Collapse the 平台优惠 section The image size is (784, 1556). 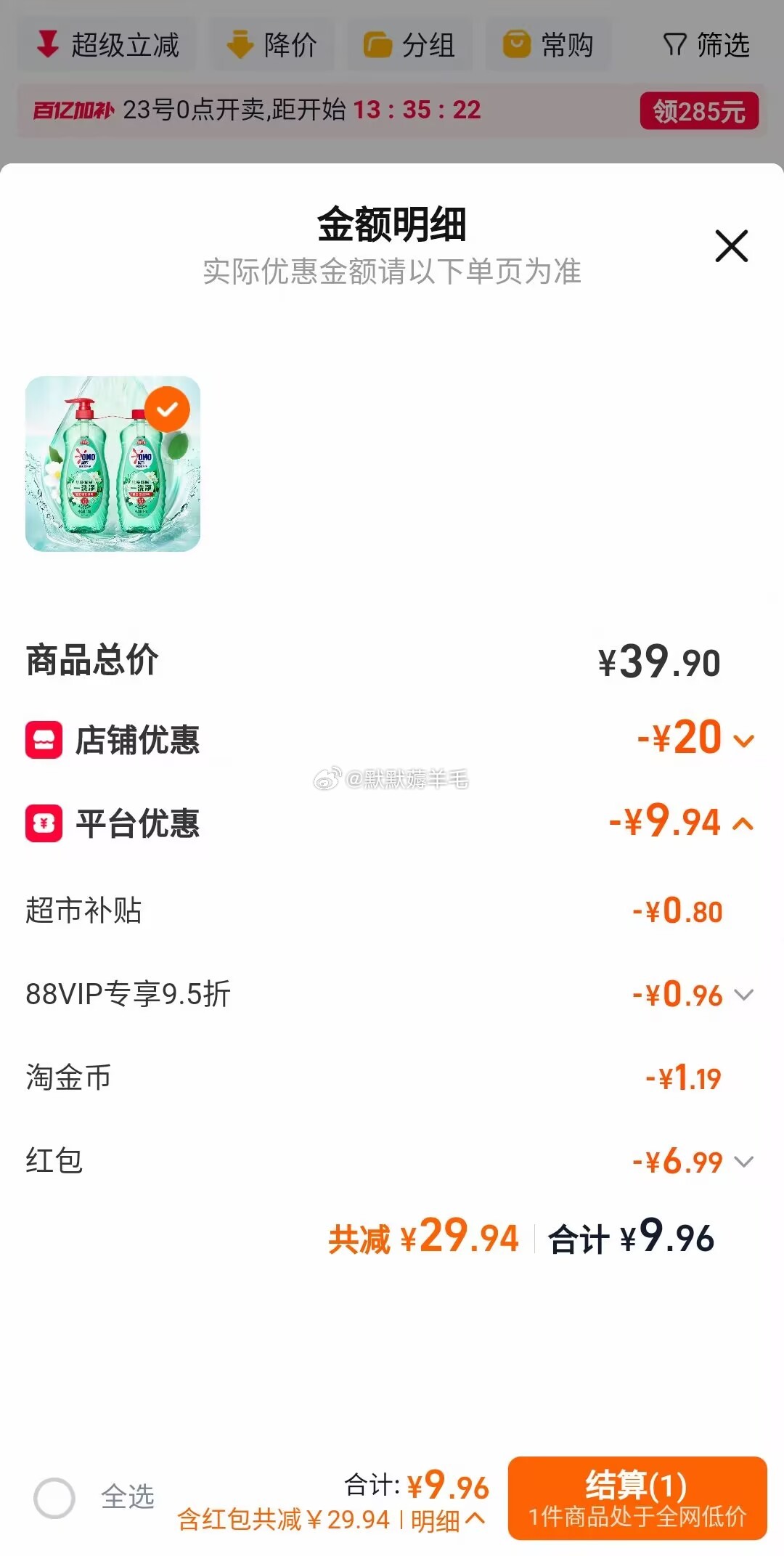coord(743,824)
